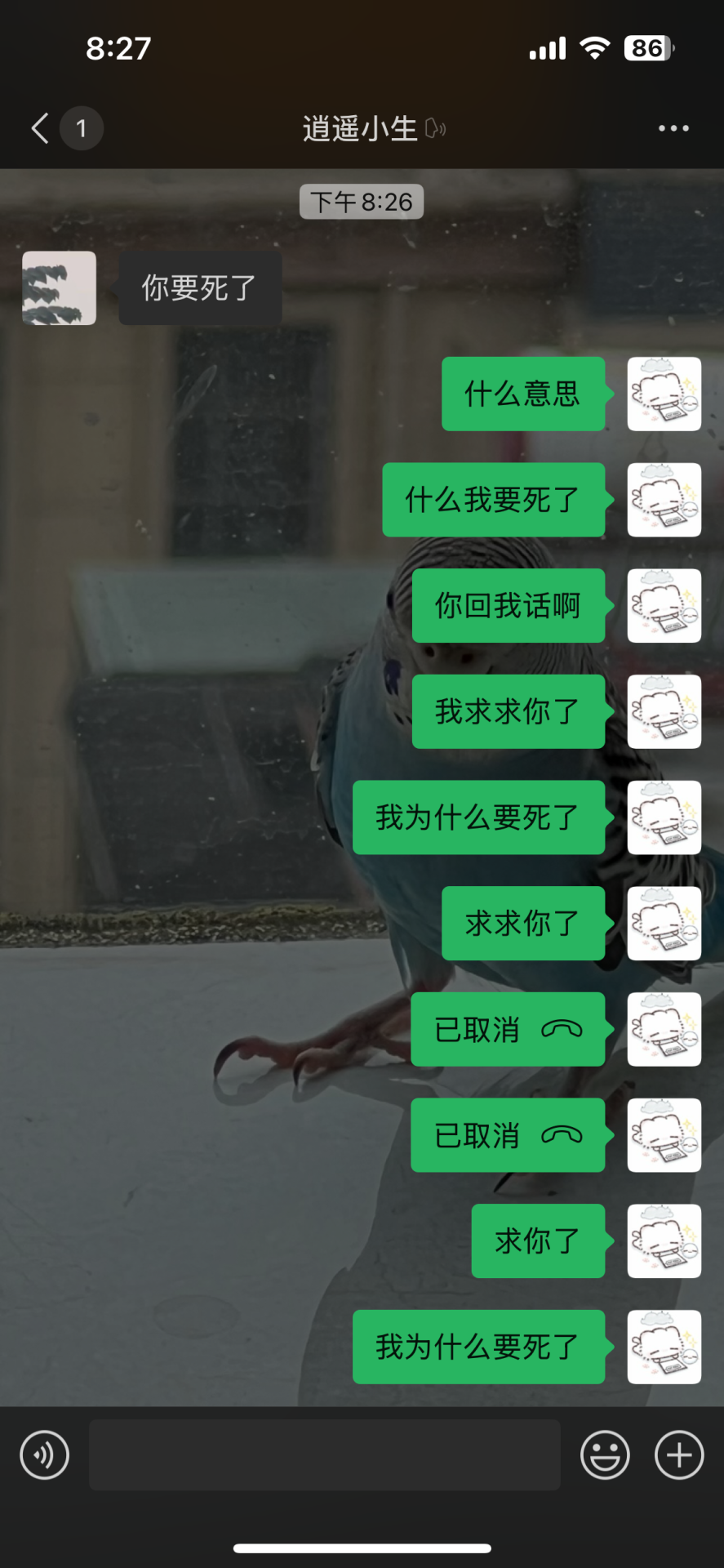The height and width of the screenshot is (1568, 724).
Task: Go back to the chat list
Action: (x=41, y=128)
